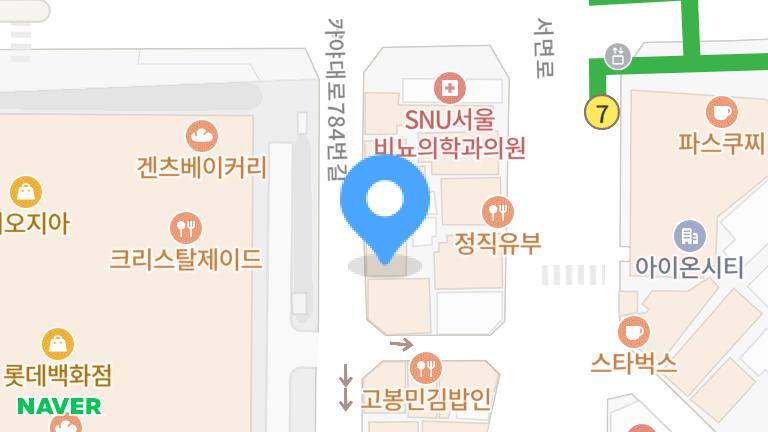Viewport: 768px width, 432px height.
Task: Open the SNU서울비뇨의학과의원 clinic marker
Action: tap(450, 89)
